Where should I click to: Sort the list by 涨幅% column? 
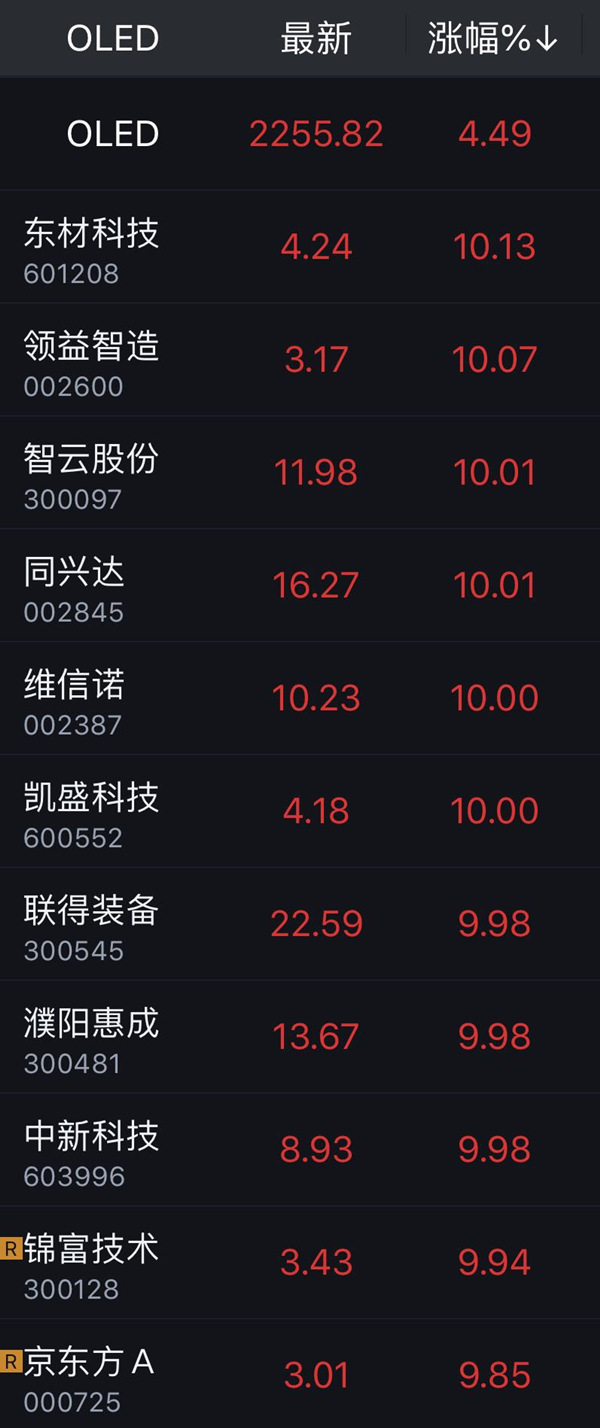pyautogui.click(x=493, y=38)
